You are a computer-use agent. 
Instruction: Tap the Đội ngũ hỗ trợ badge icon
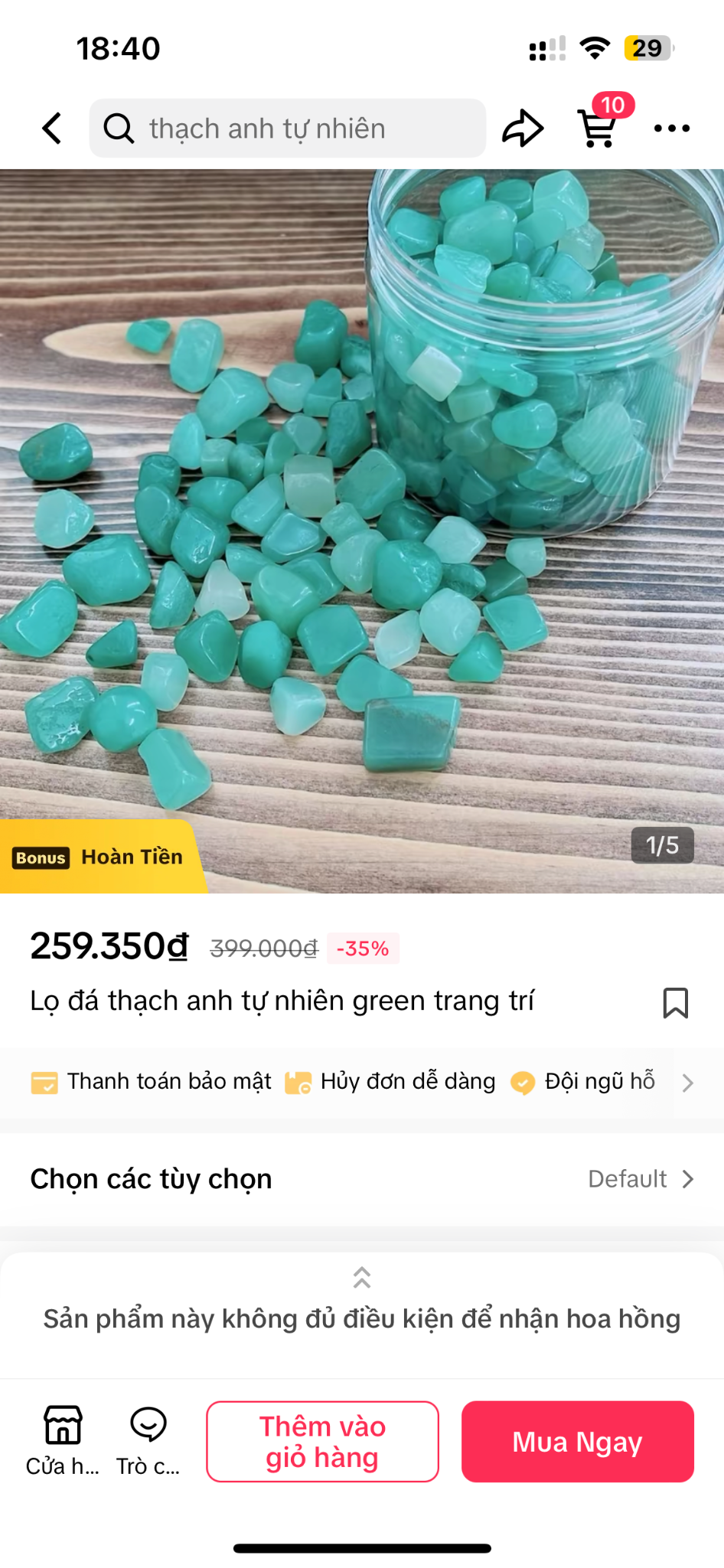[x=523, y=1082]
